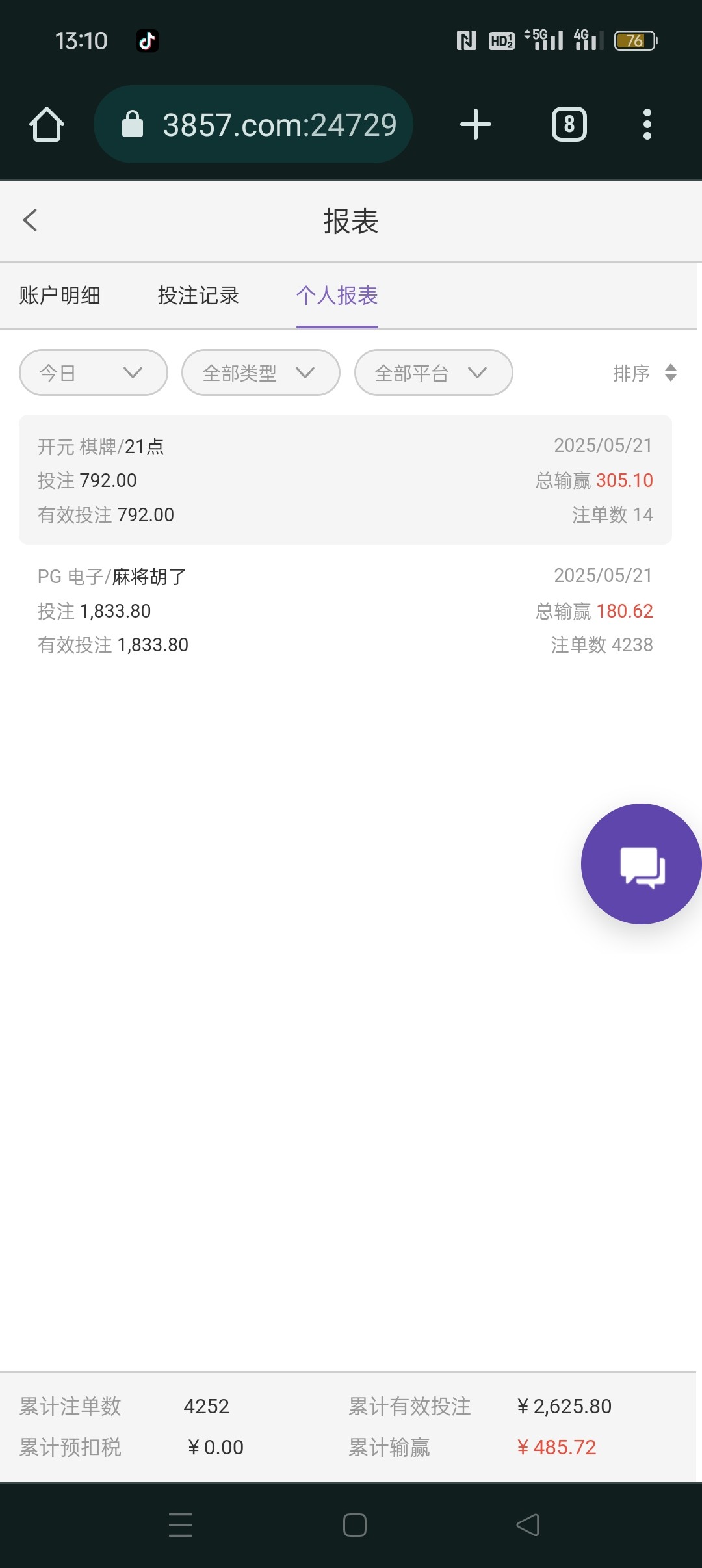Select the 个人报表 tab

click(337, 295)
